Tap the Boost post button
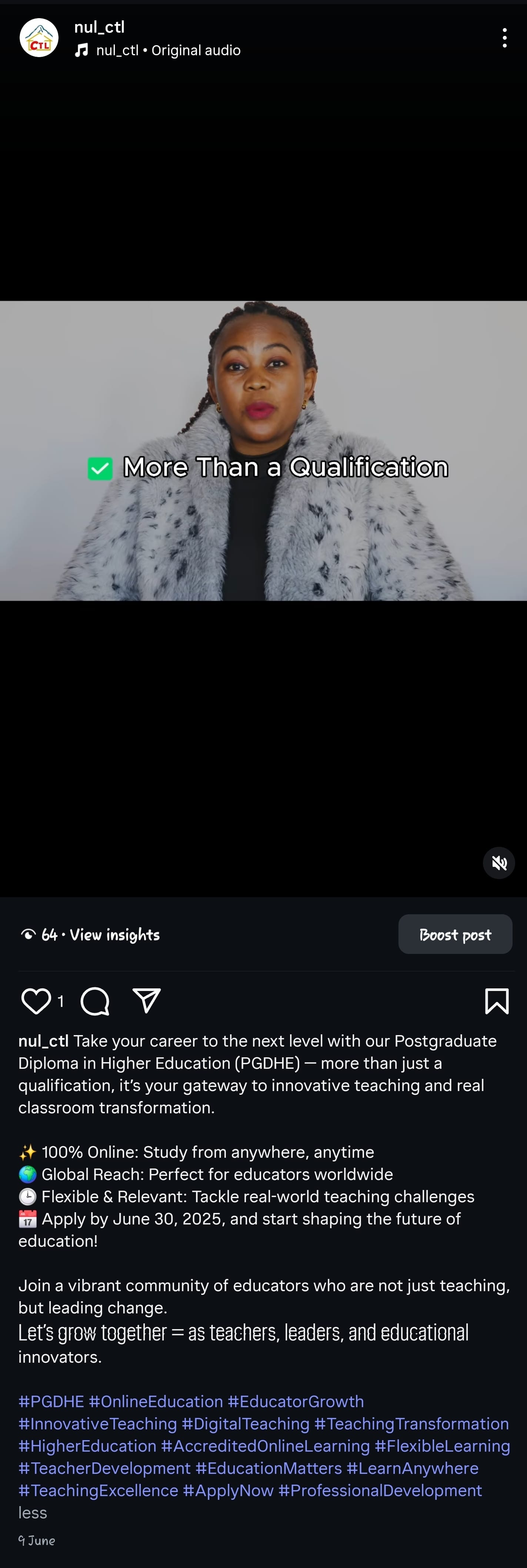The width and height of the screenshot is (527, 1568). tap(454, 934)
